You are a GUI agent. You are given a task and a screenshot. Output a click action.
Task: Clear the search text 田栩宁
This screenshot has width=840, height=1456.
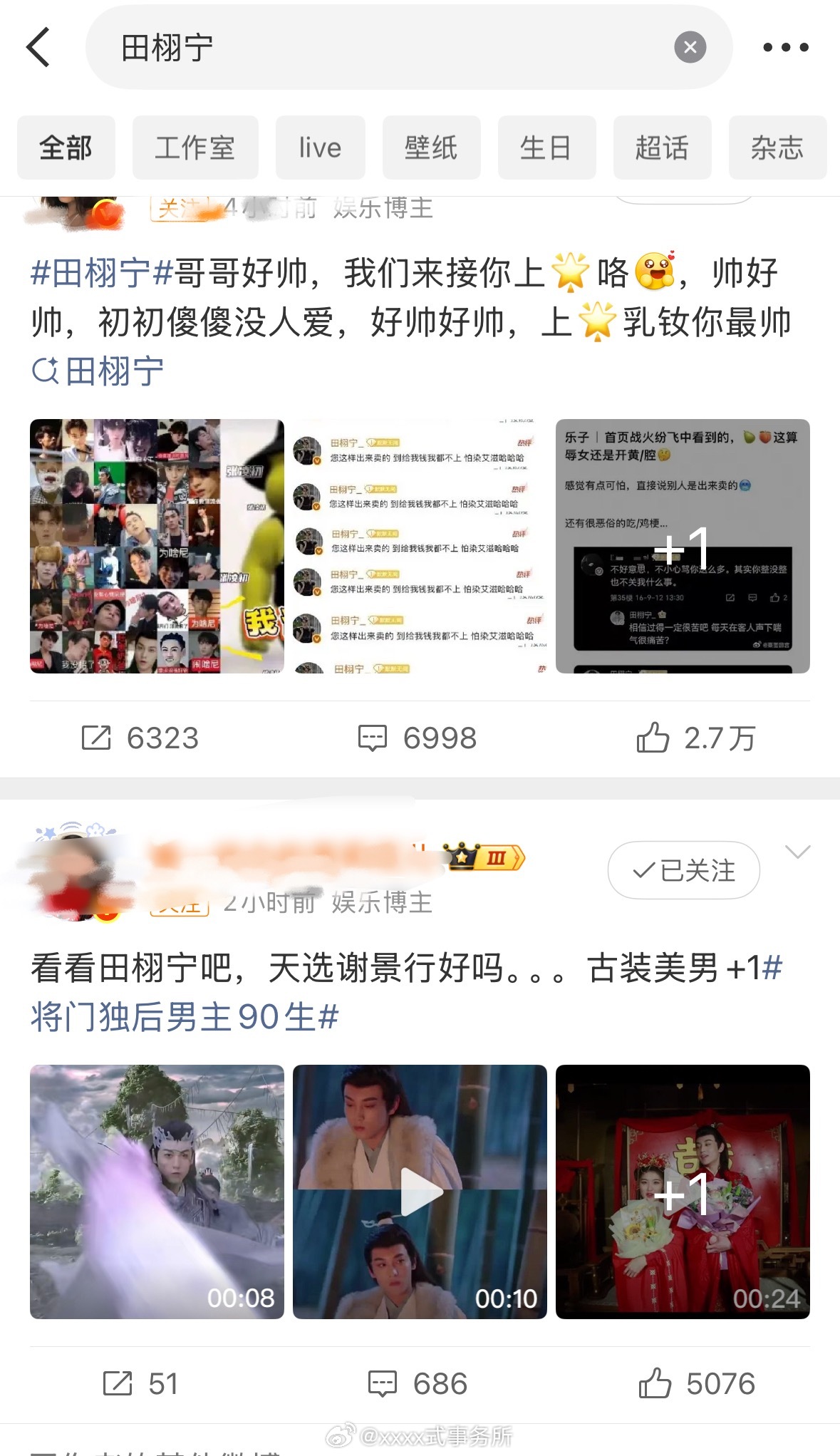point(690,47)
